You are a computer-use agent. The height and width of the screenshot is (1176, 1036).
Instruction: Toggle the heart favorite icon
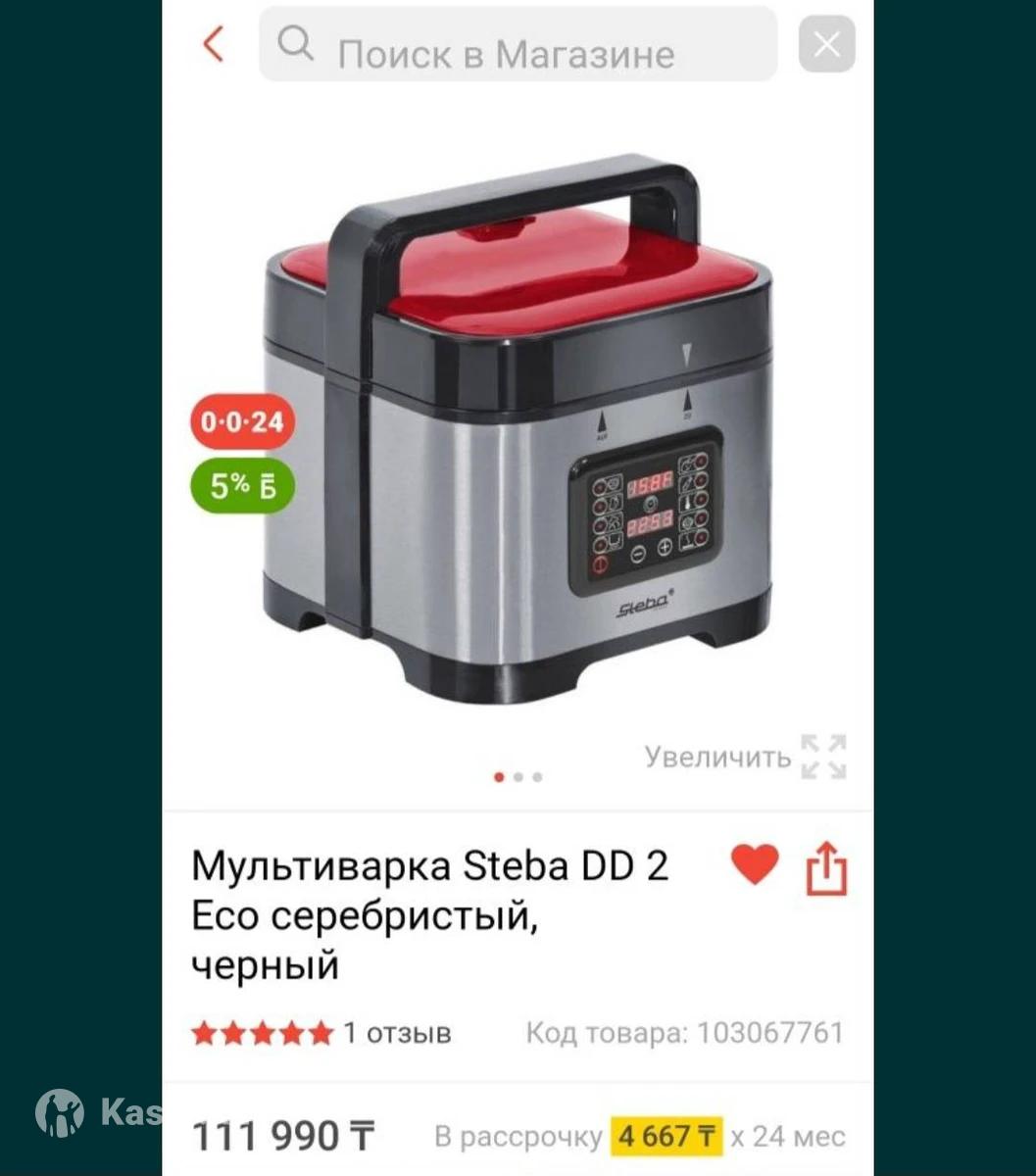[x=755, y=865]
